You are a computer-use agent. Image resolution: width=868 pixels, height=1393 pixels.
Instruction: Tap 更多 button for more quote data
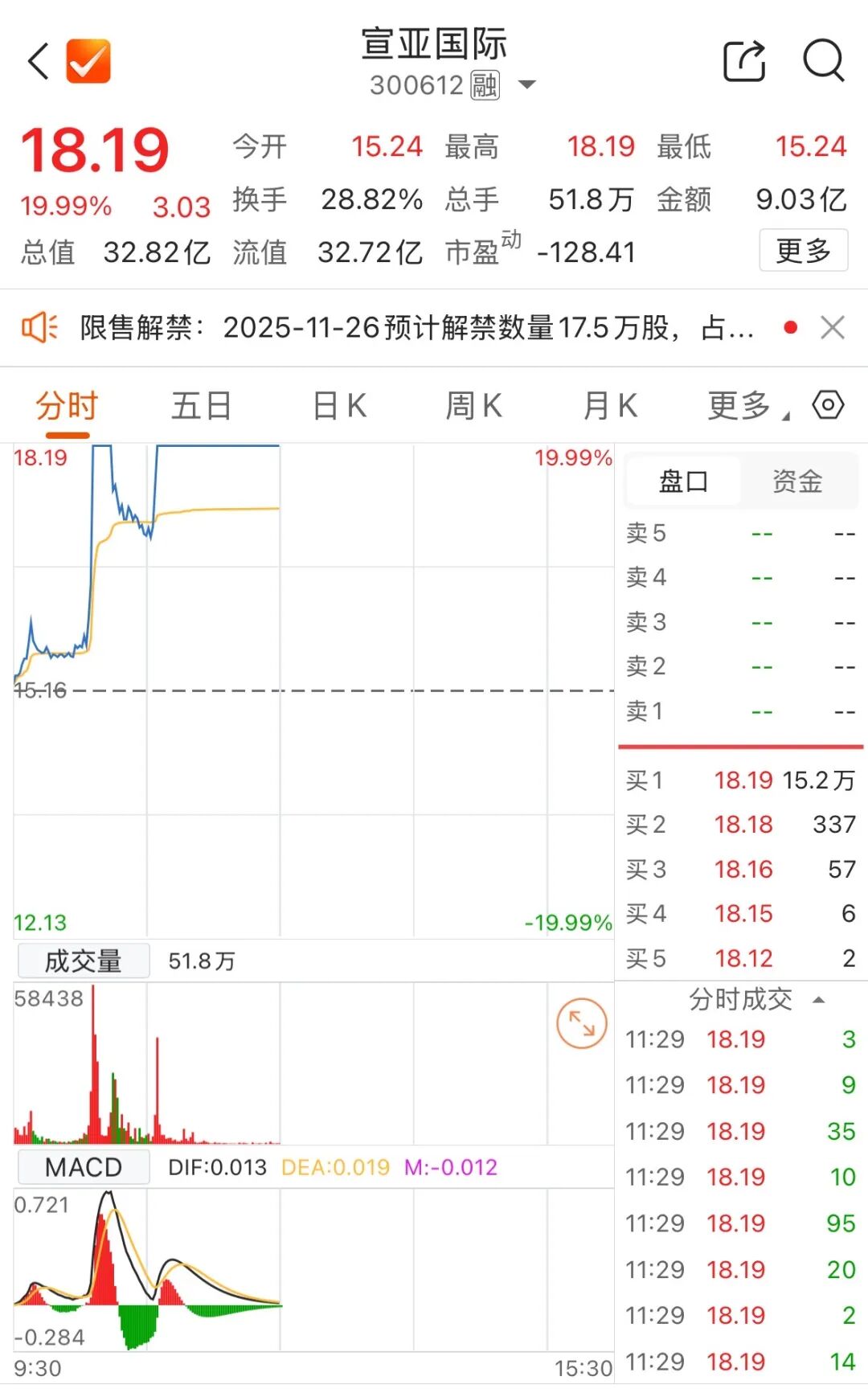click(803, 251)
